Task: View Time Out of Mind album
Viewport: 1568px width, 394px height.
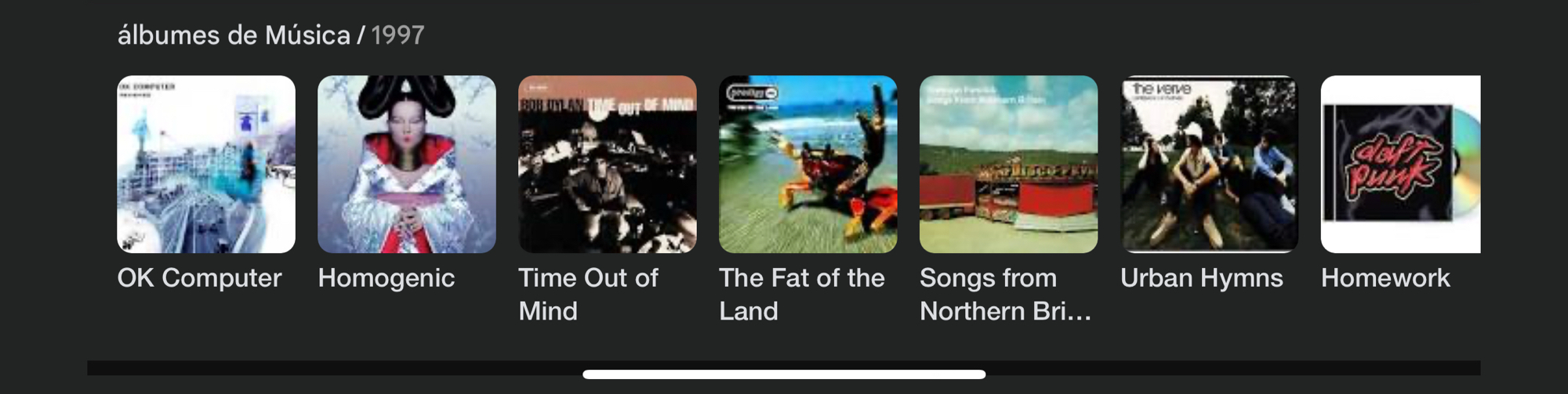Action: (607, 164)
